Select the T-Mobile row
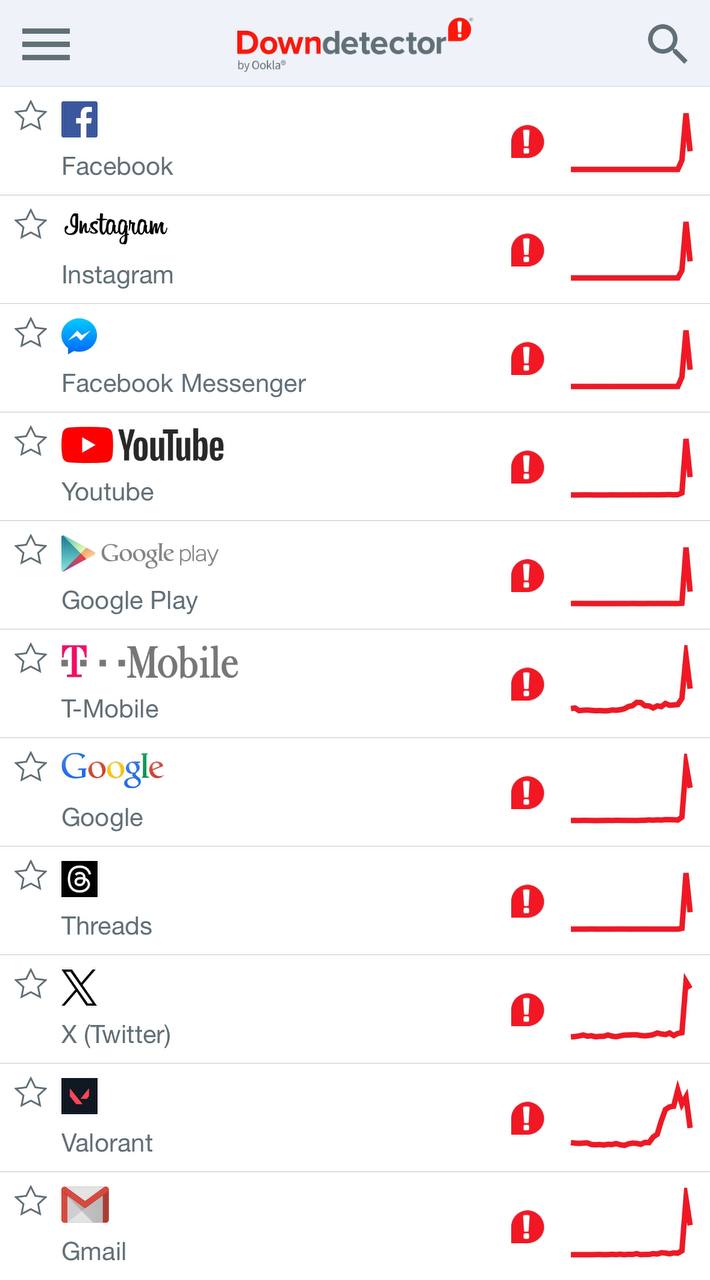710x1280 pixels. pyautogui.click(x=110, y=709)
